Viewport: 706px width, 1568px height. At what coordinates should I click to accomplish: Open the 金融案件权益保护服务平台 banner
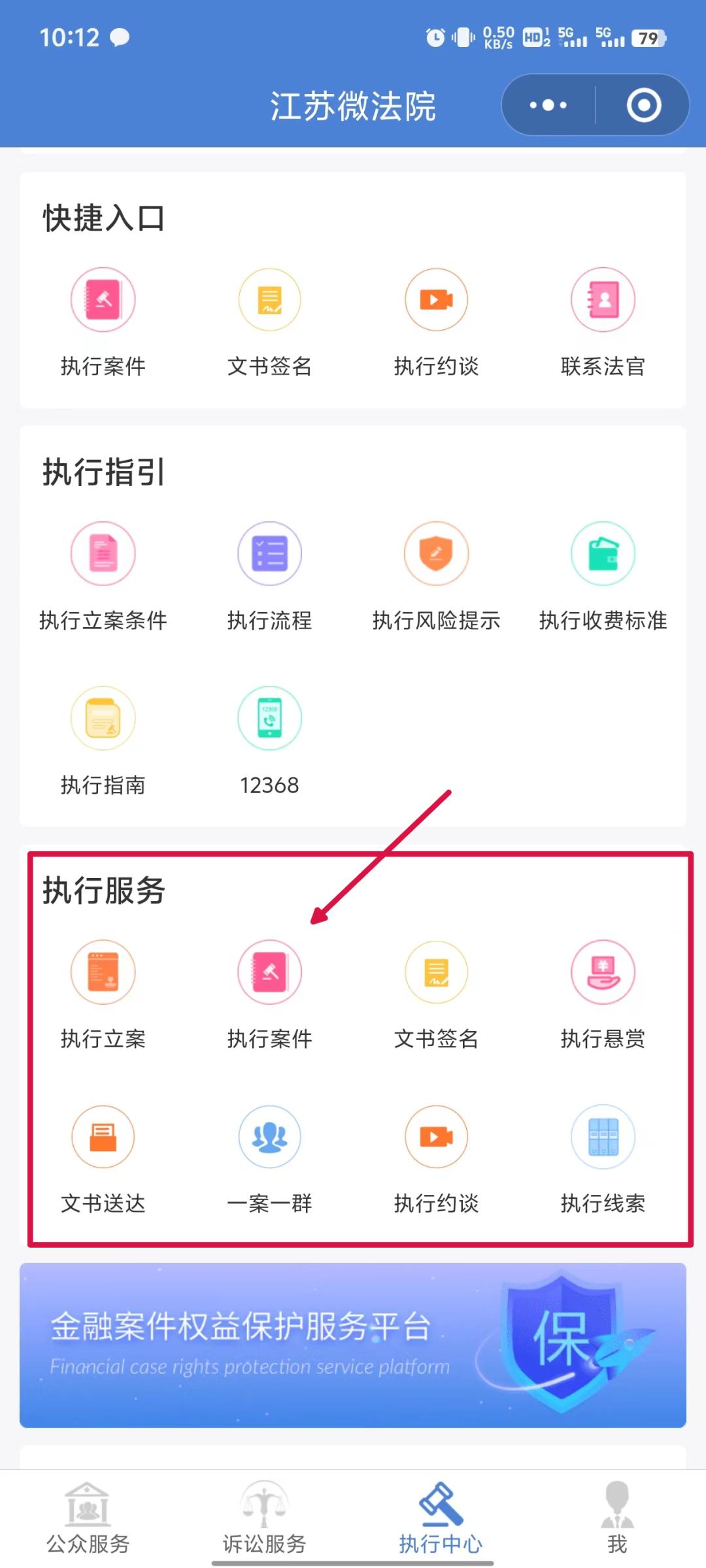353,1345
